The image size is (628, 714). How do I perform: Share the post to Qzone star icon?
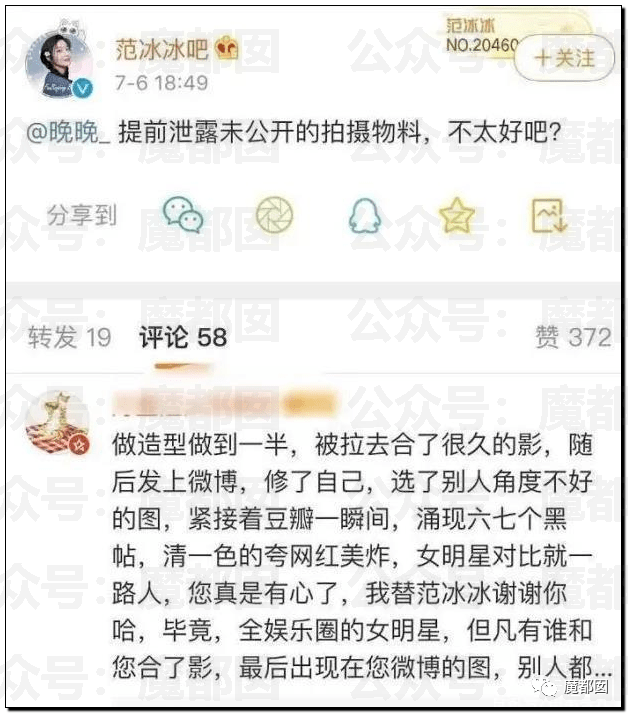pos(457,214)
